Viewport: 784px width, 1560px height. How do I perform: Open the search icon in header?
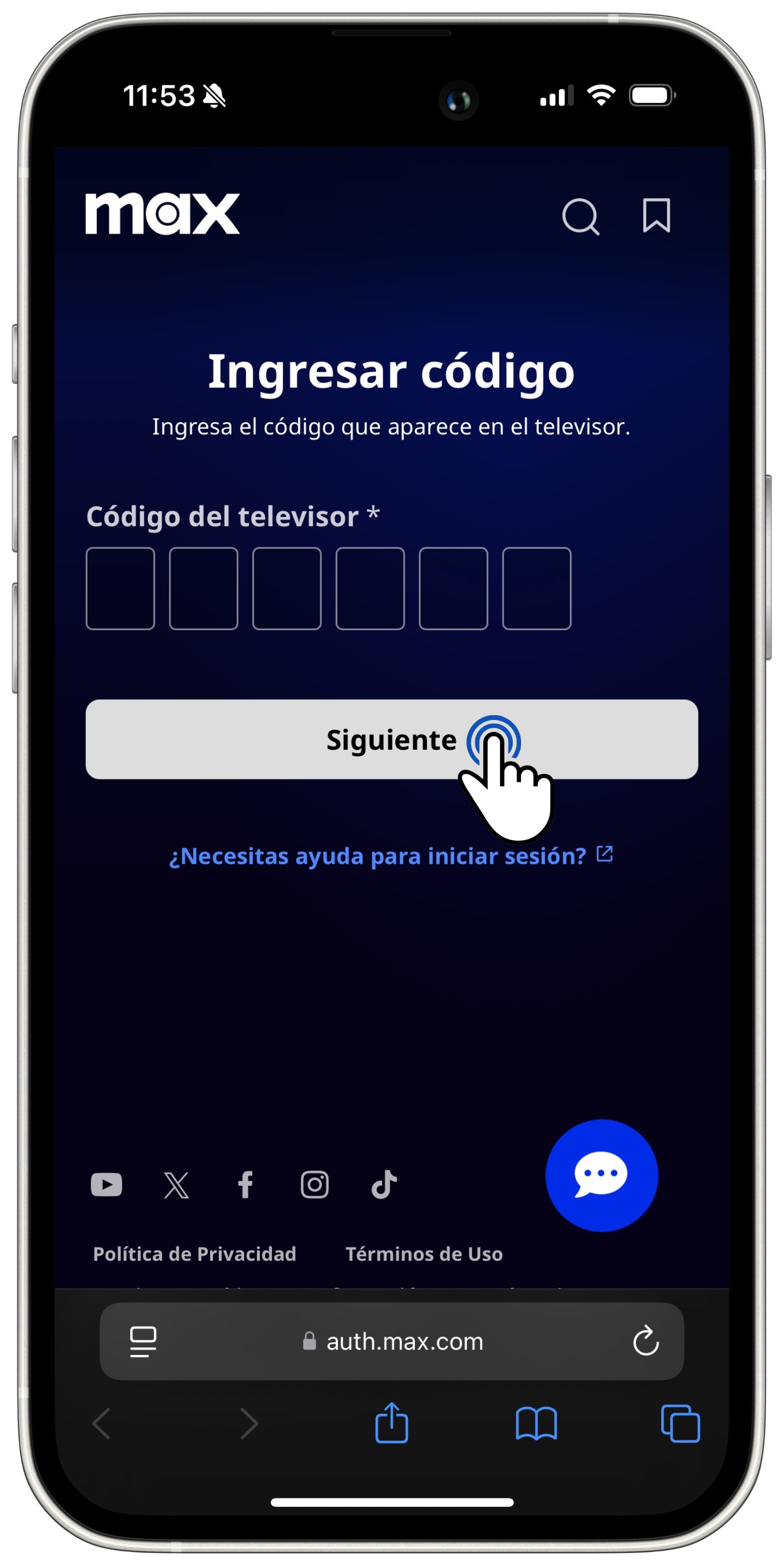click(580, 216)
